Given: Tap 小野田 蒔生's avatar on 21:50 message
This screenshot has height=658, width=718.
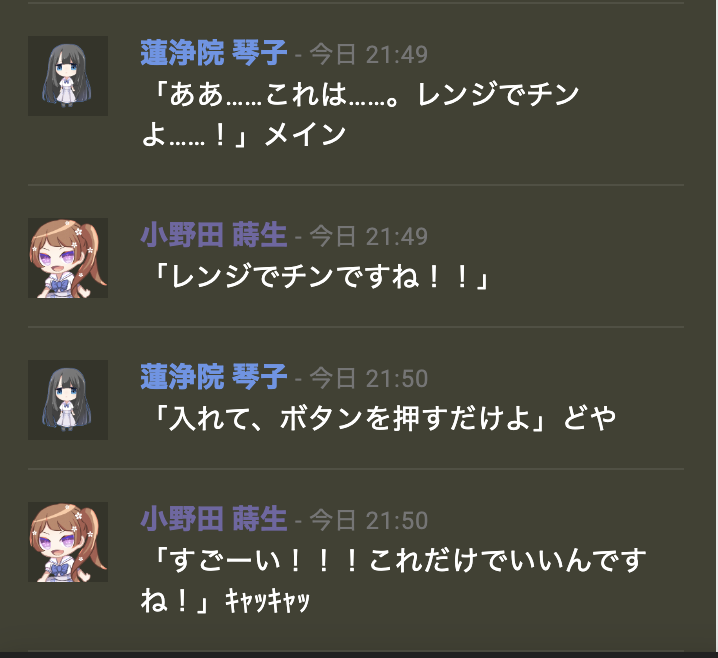Looking at the screenshot, I should tap(68, 541).
